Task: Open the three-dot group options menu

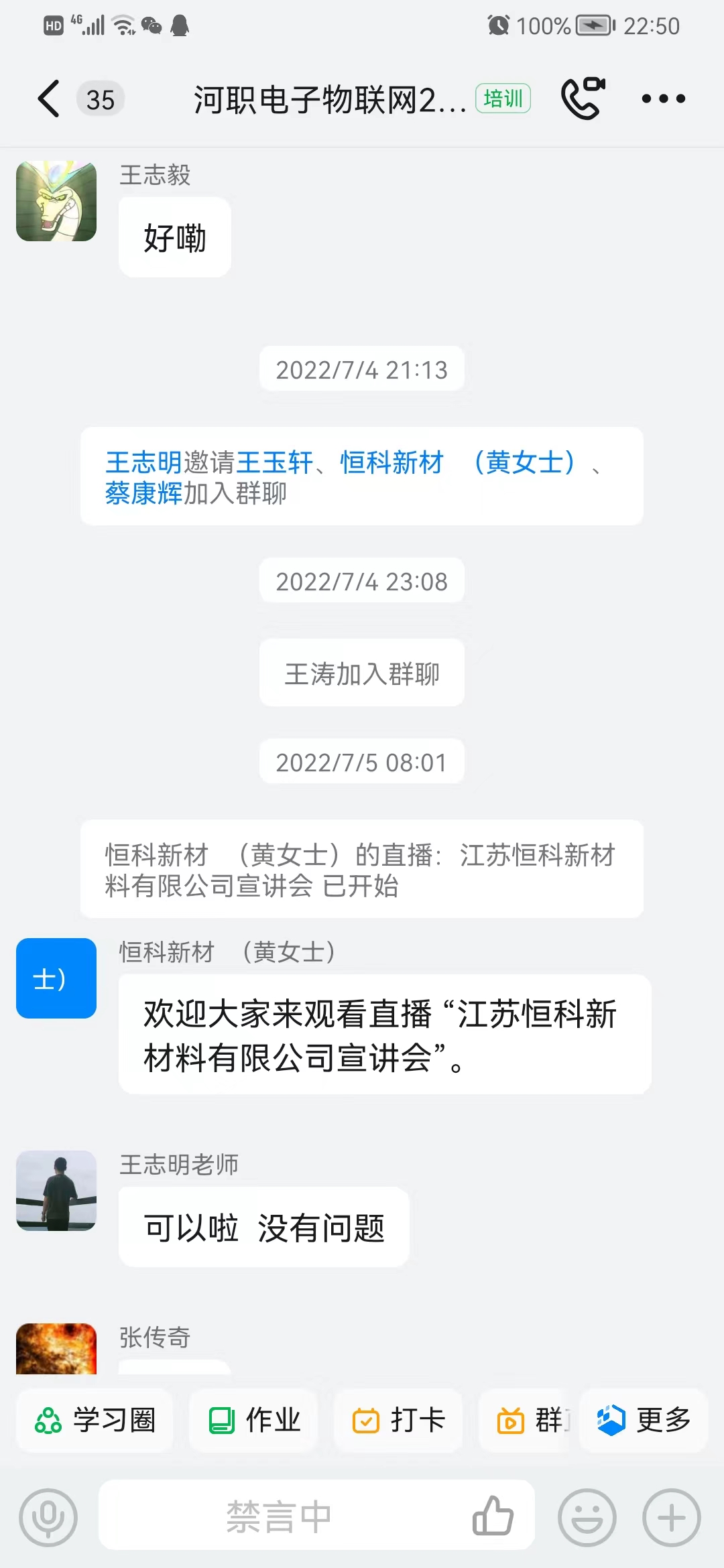Action: (x=663, y=99)
